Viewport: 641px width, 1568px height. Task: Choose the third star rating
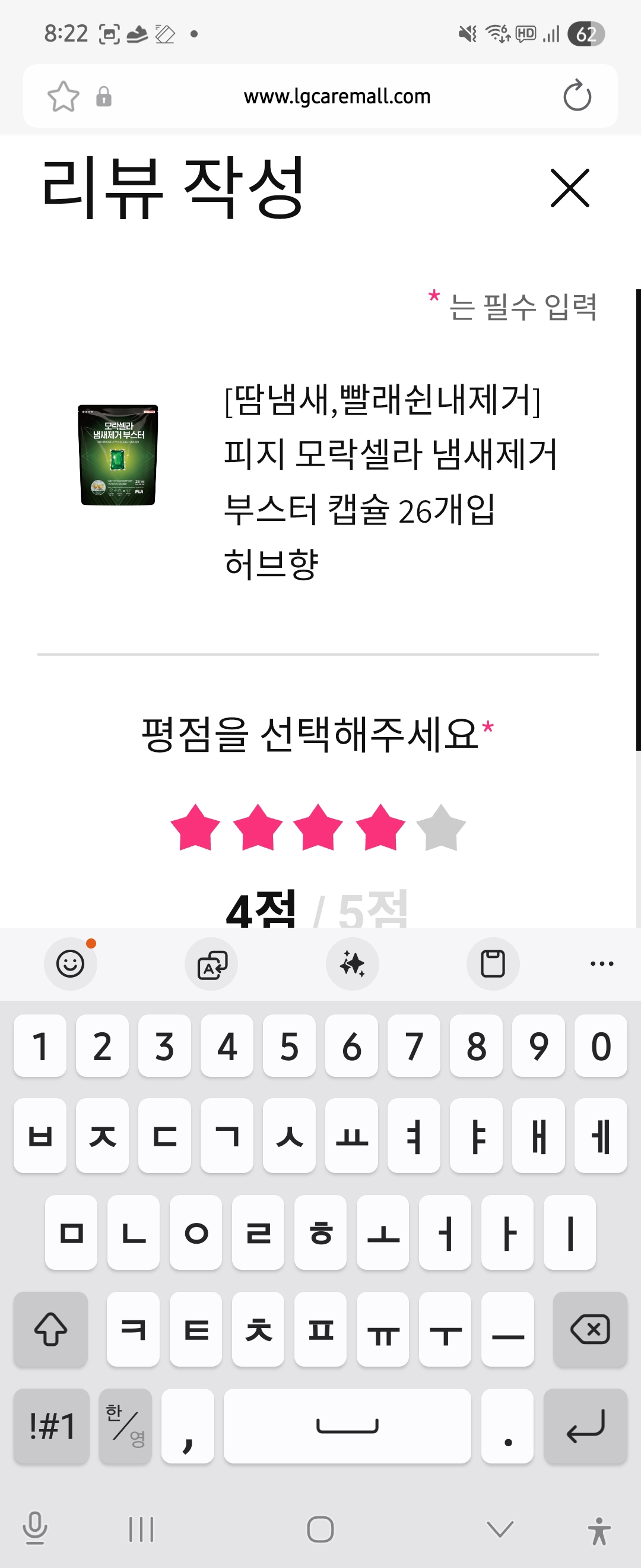(x=318, y=827)
